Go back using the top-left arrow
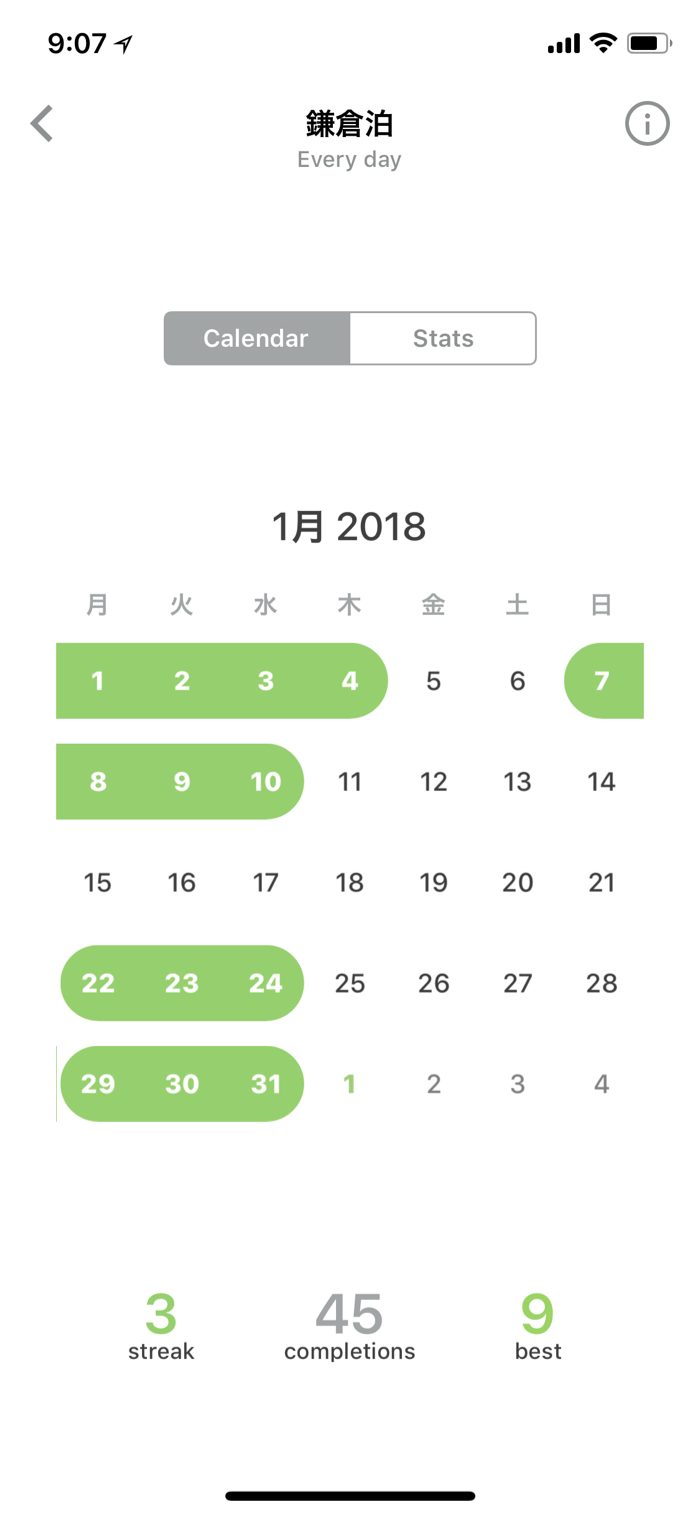700x1516 pixels. click(x=42, y=124)
